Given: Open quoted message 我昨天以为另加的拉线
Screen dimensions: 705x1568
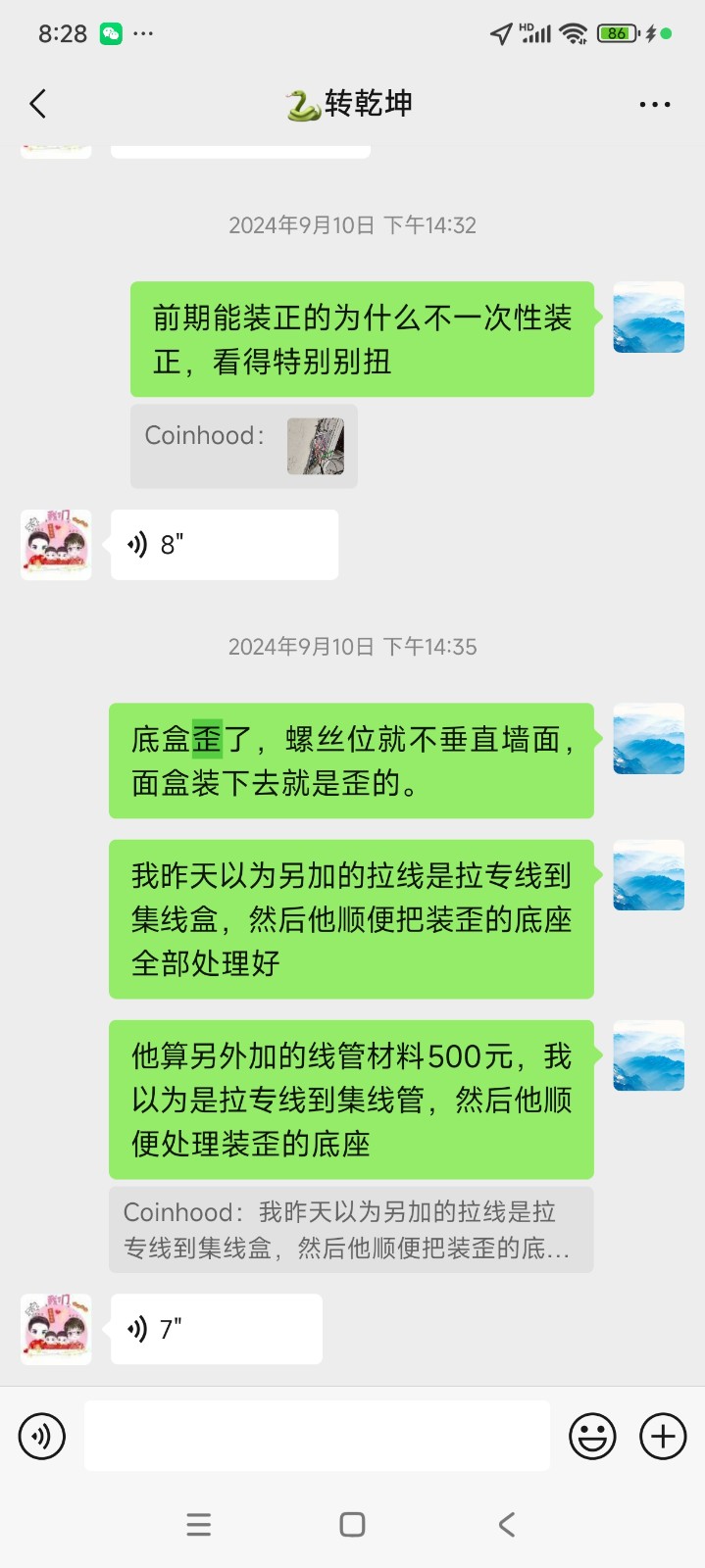Looking at the screenshot, I should point(350,1230).
